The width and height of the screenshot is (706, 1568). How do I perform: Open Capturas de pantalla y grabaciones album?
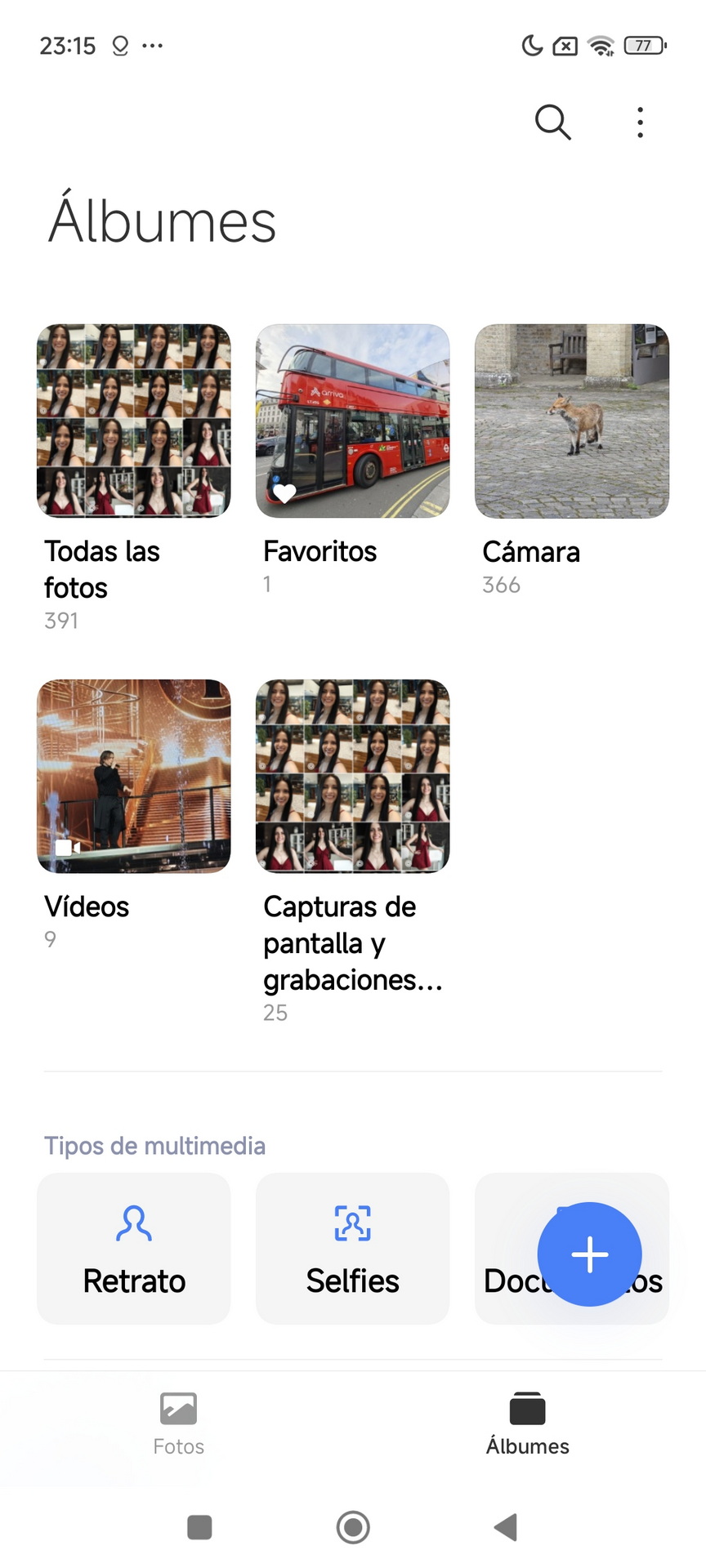(x=353, y=777)
